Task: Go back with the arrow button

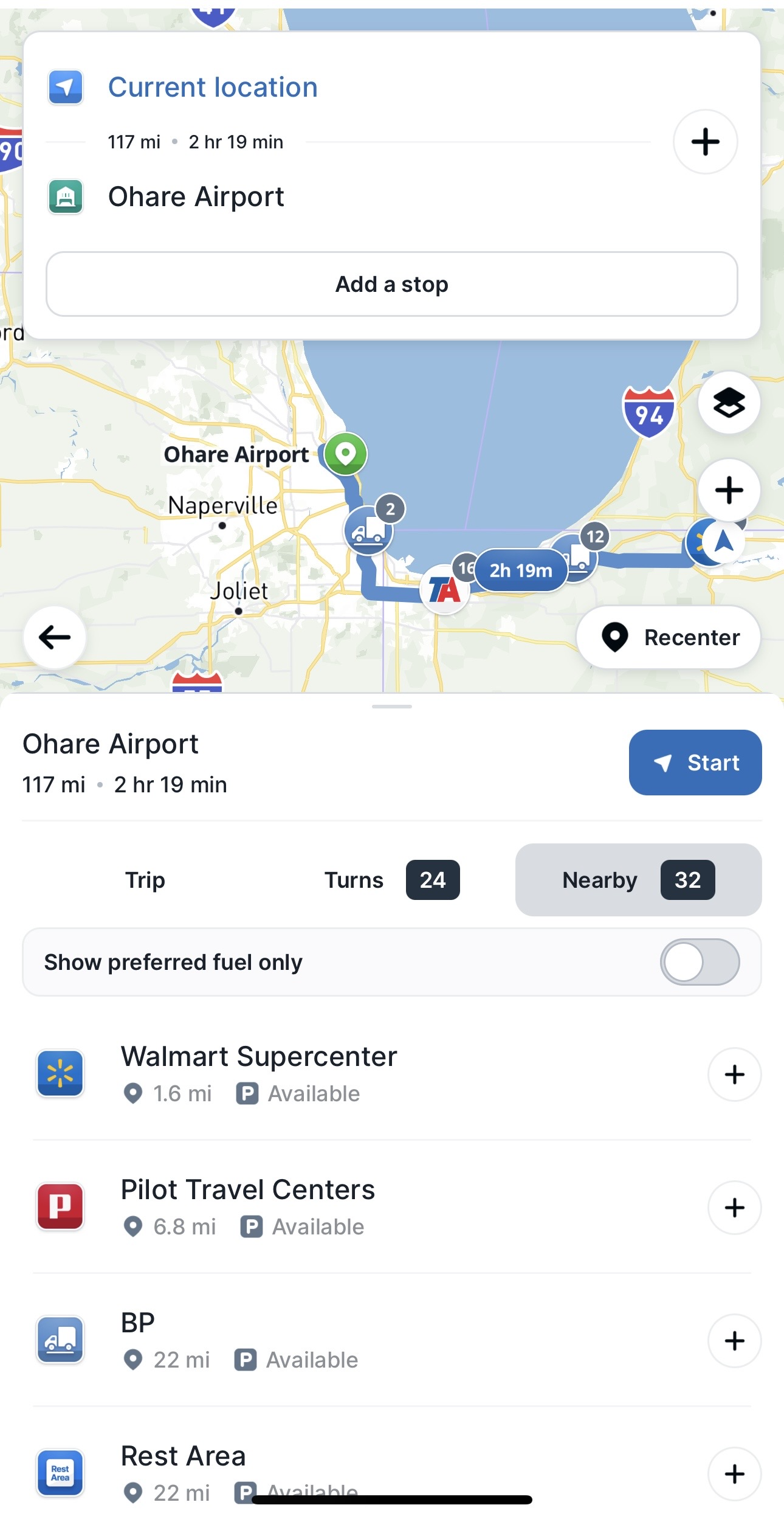Action: [x=55, y=637]
